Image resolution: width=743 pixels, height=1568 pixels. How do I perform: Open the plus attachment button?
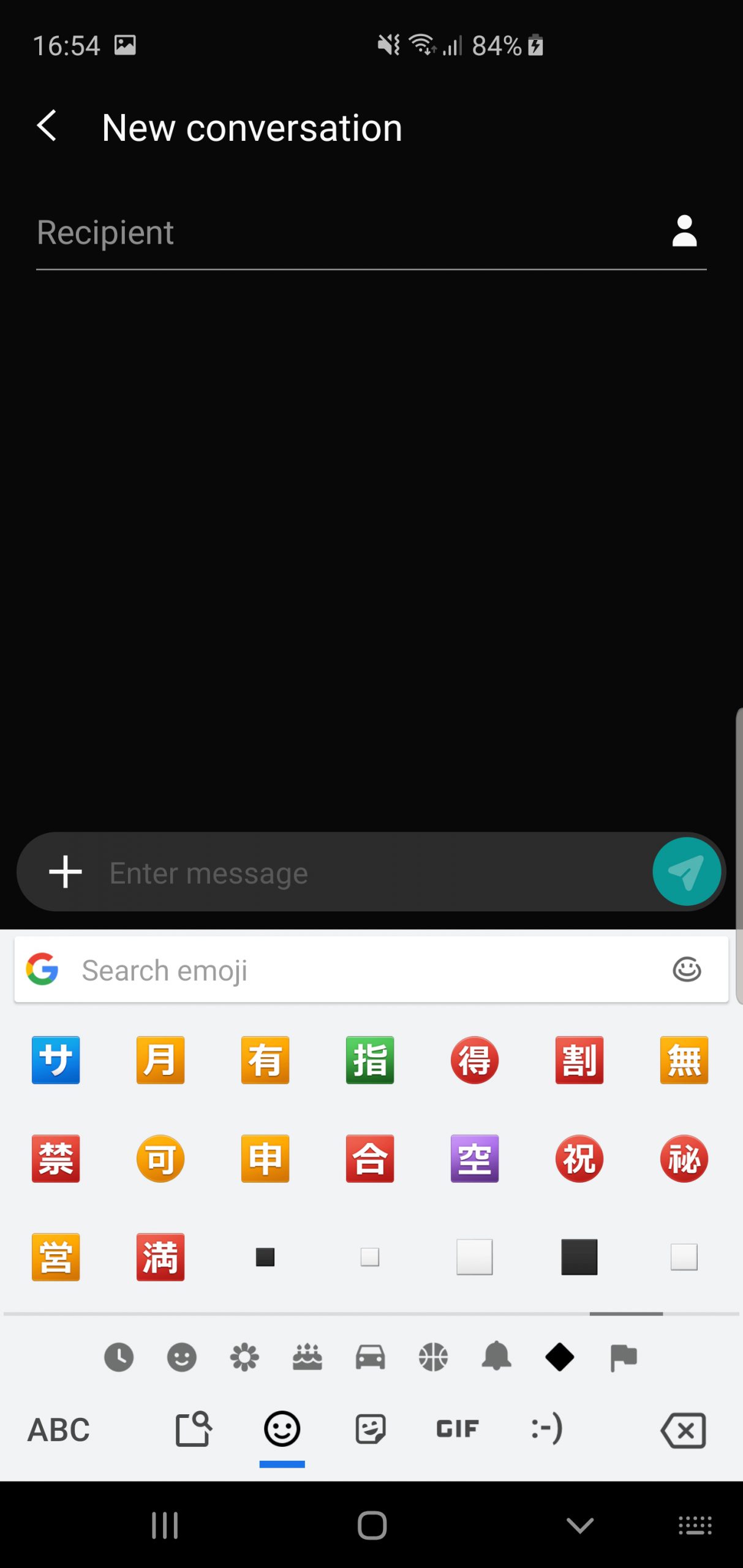point(66,872)
